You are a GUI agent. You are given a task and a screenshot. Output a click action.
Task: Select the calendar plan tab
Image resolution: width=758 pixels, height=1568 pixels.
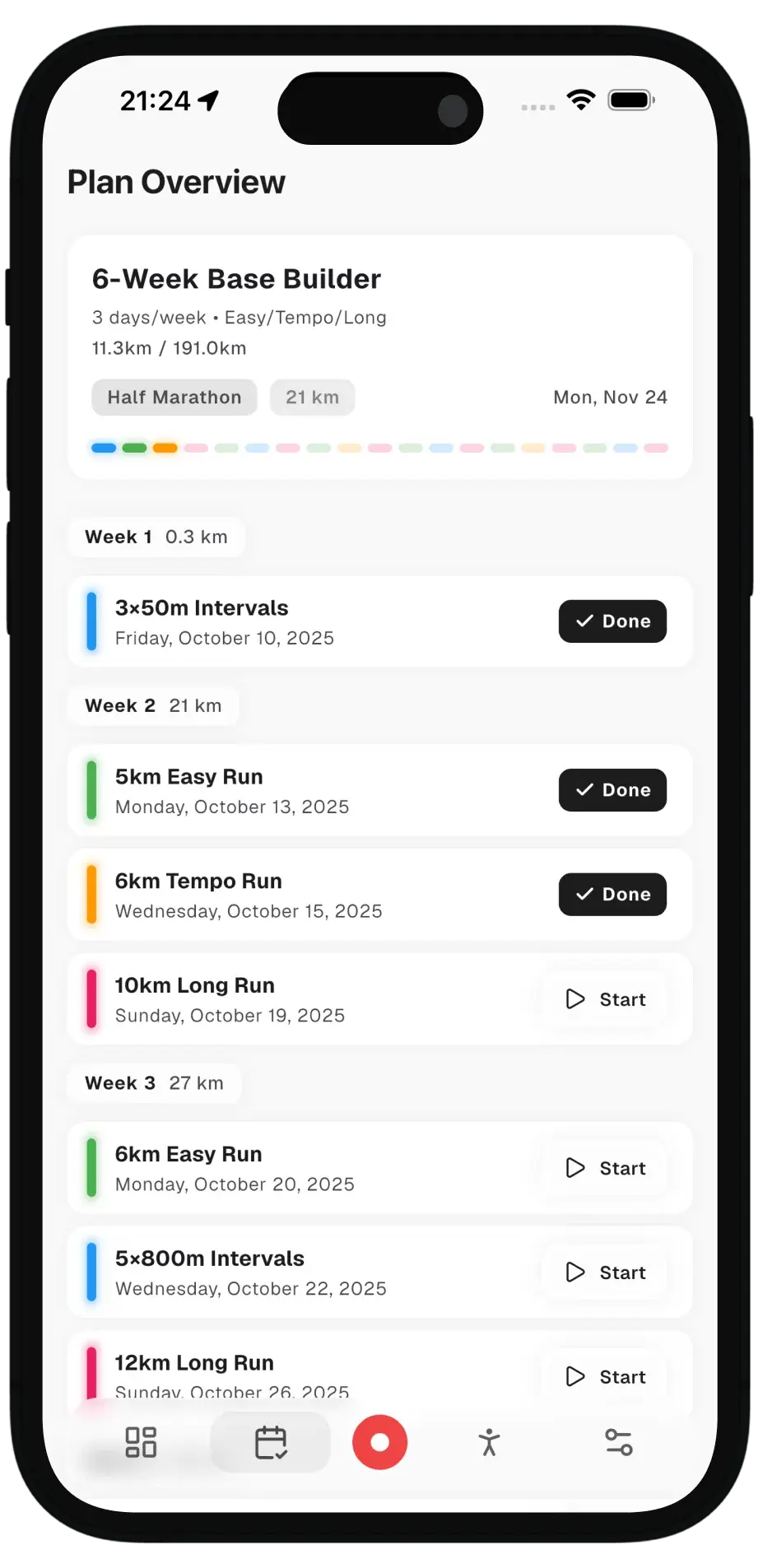[271, 1442]
